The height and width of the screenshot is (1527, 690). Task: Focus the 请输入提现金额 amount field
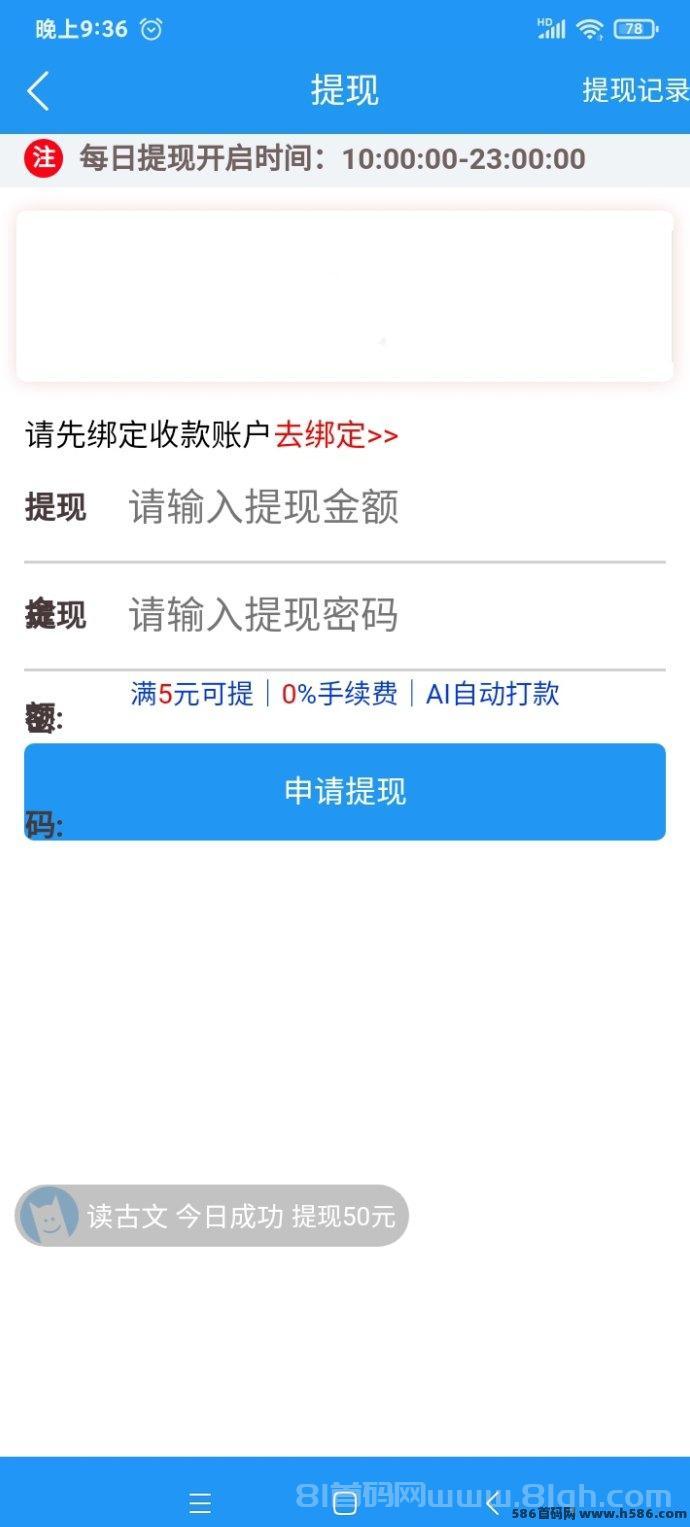(396, 507)
